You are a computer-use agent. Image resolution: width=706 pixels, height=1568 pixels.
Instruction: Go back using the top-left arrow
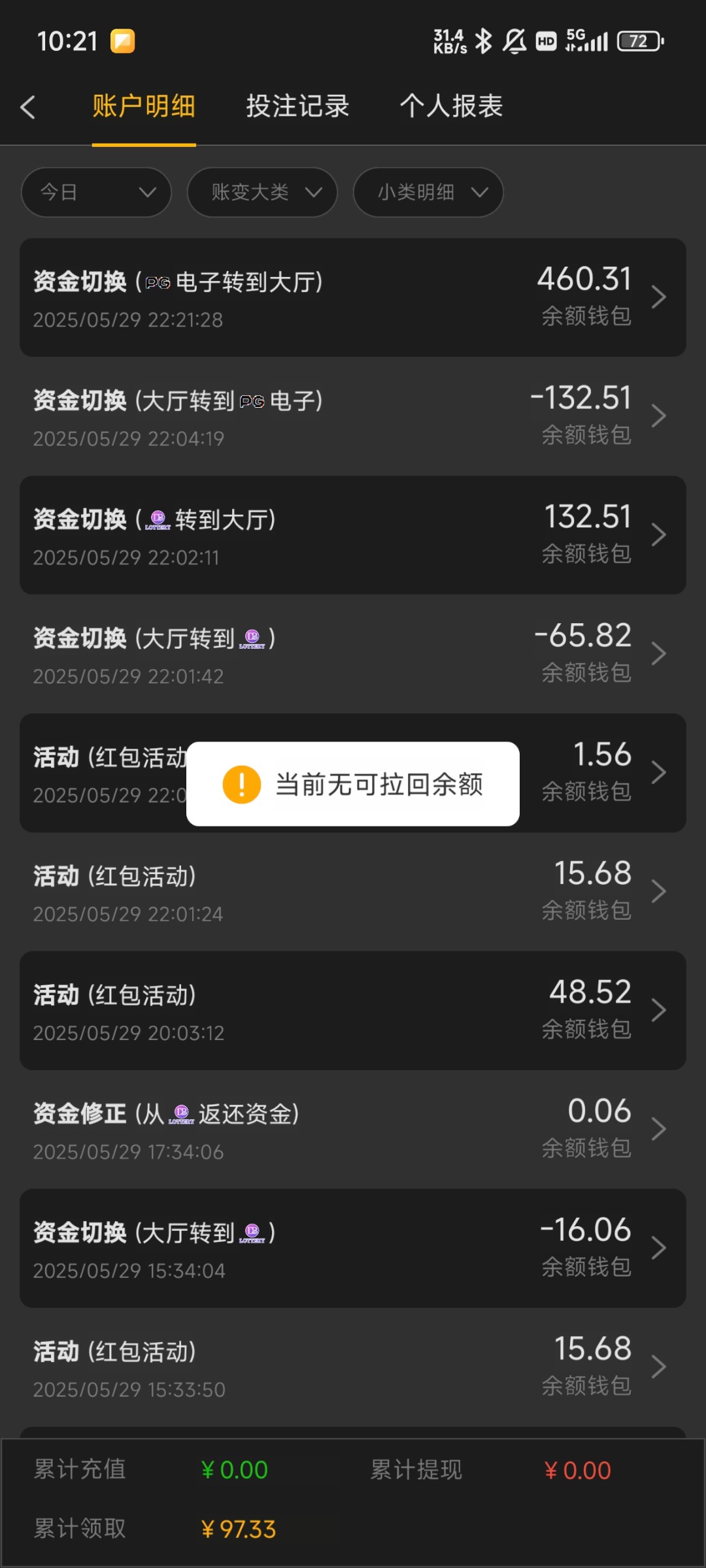point(27,106)
